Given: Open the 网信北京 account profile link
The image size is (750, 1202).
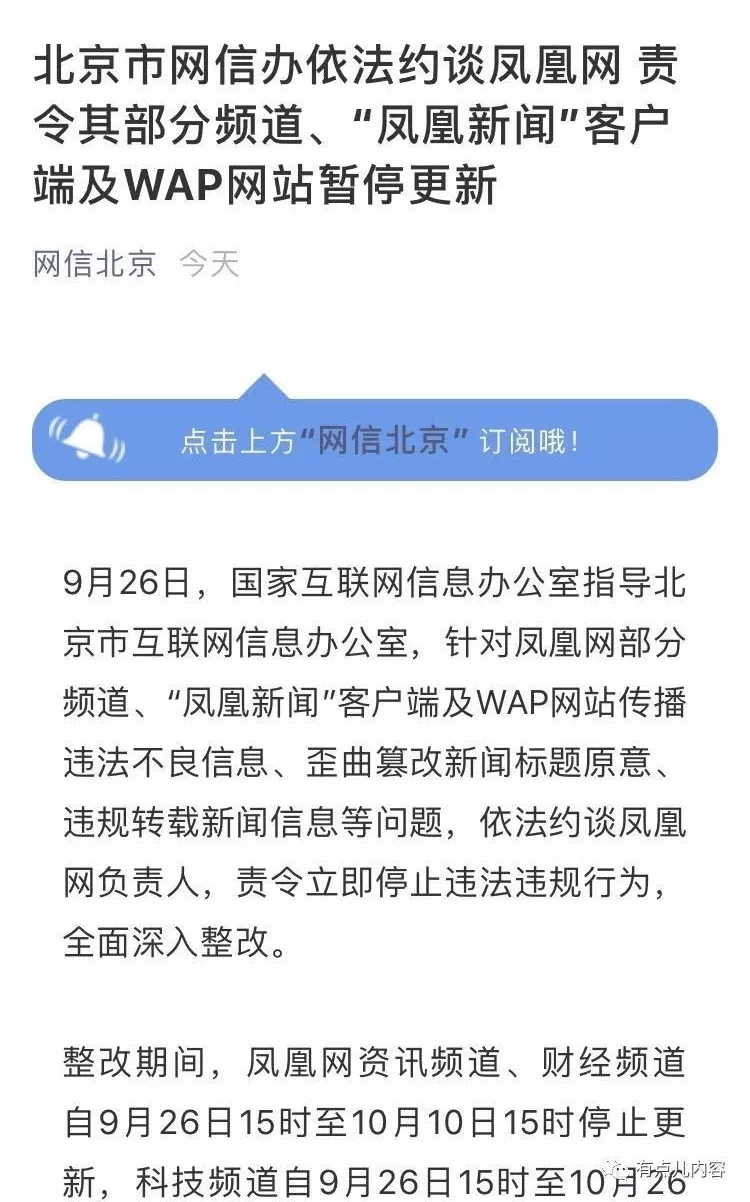Looking at the screenshot, I should coord(96,264).
